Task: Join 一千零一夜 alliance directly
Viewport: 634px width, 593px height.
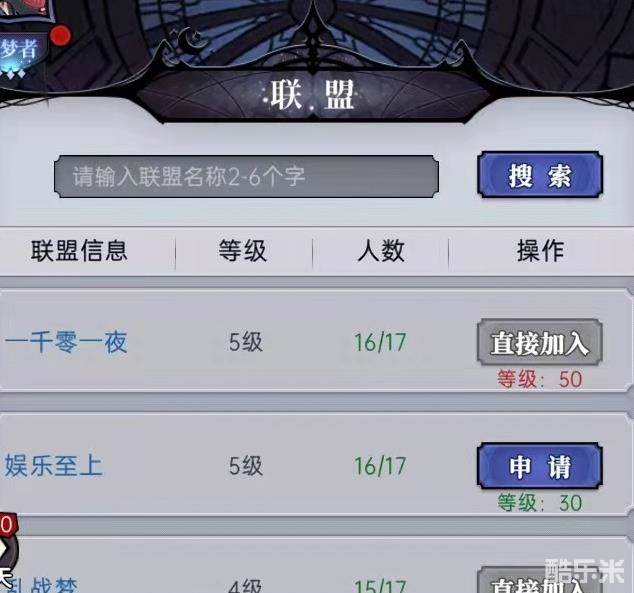Action: tap(540, 343)
